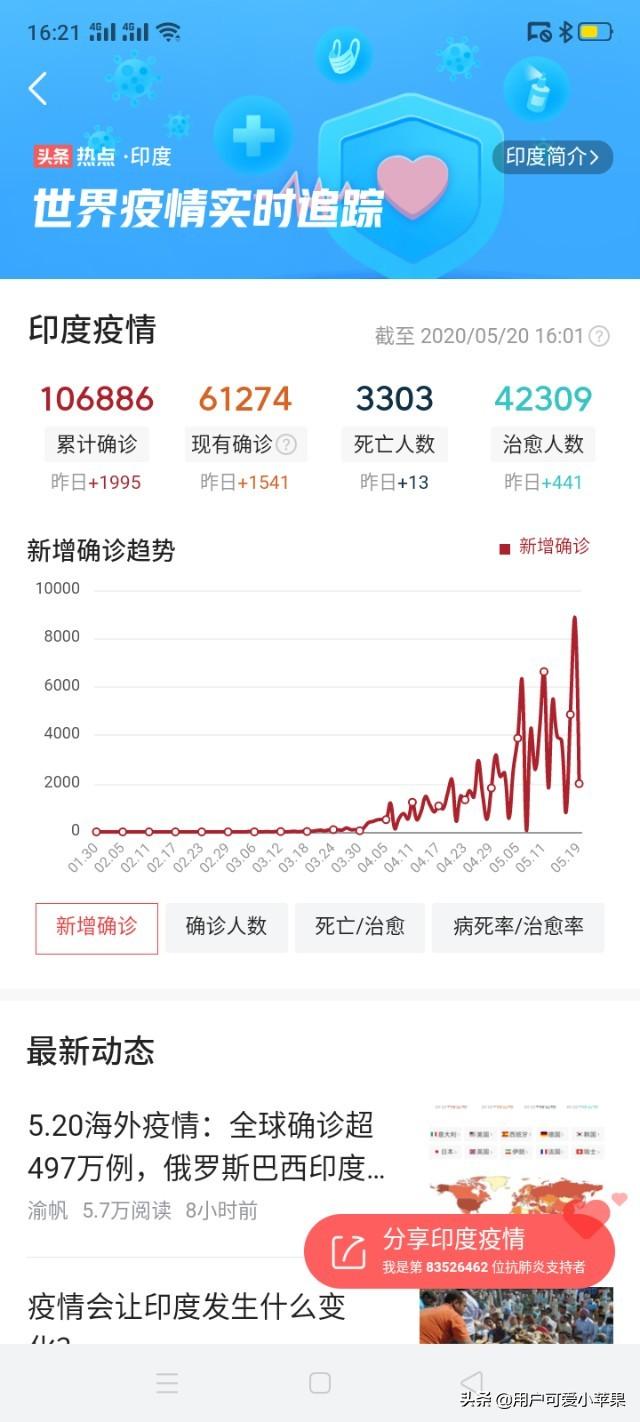Select the 新增确诊 chart tab

click(x=97, y=927)
